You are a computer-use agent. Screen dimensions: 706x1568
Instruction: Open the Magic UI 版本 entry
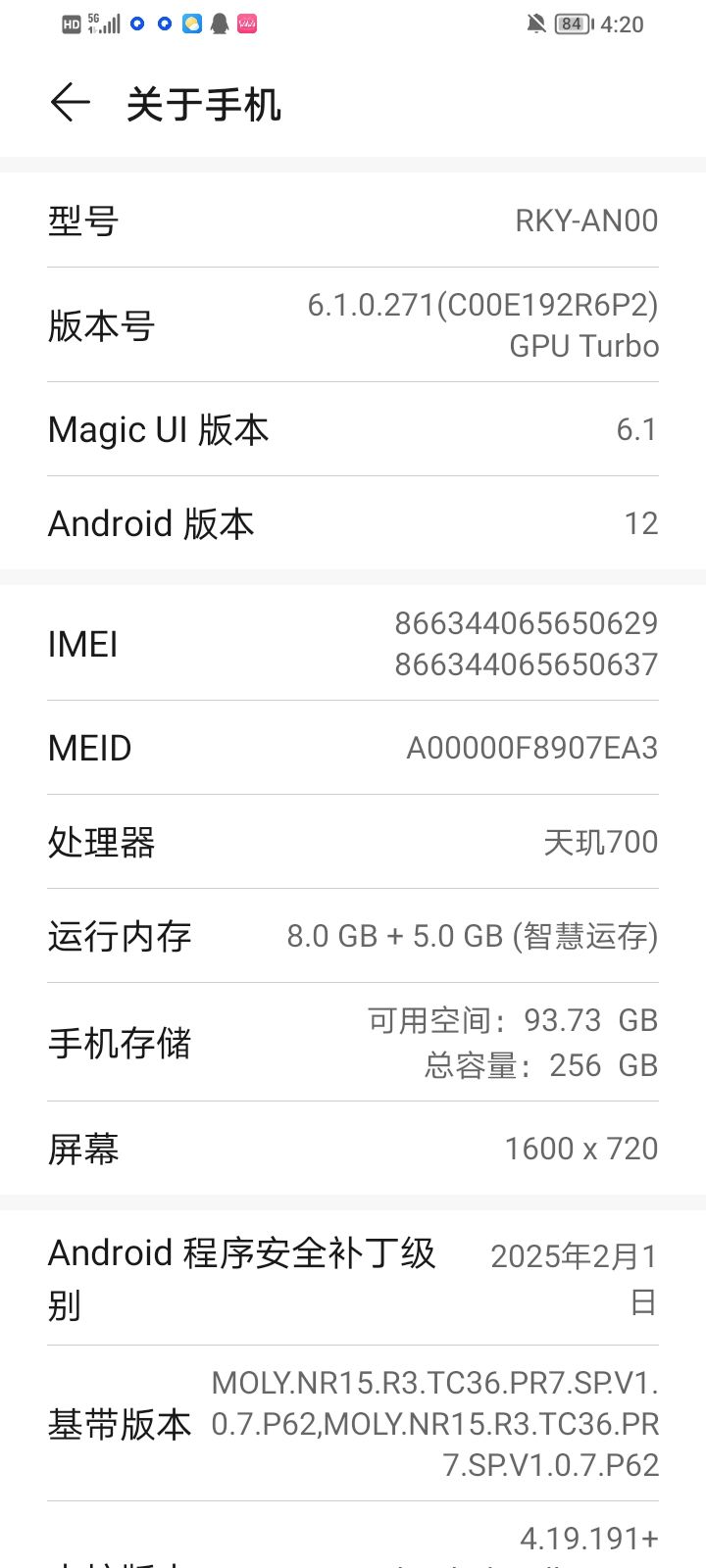coord(353,429)
